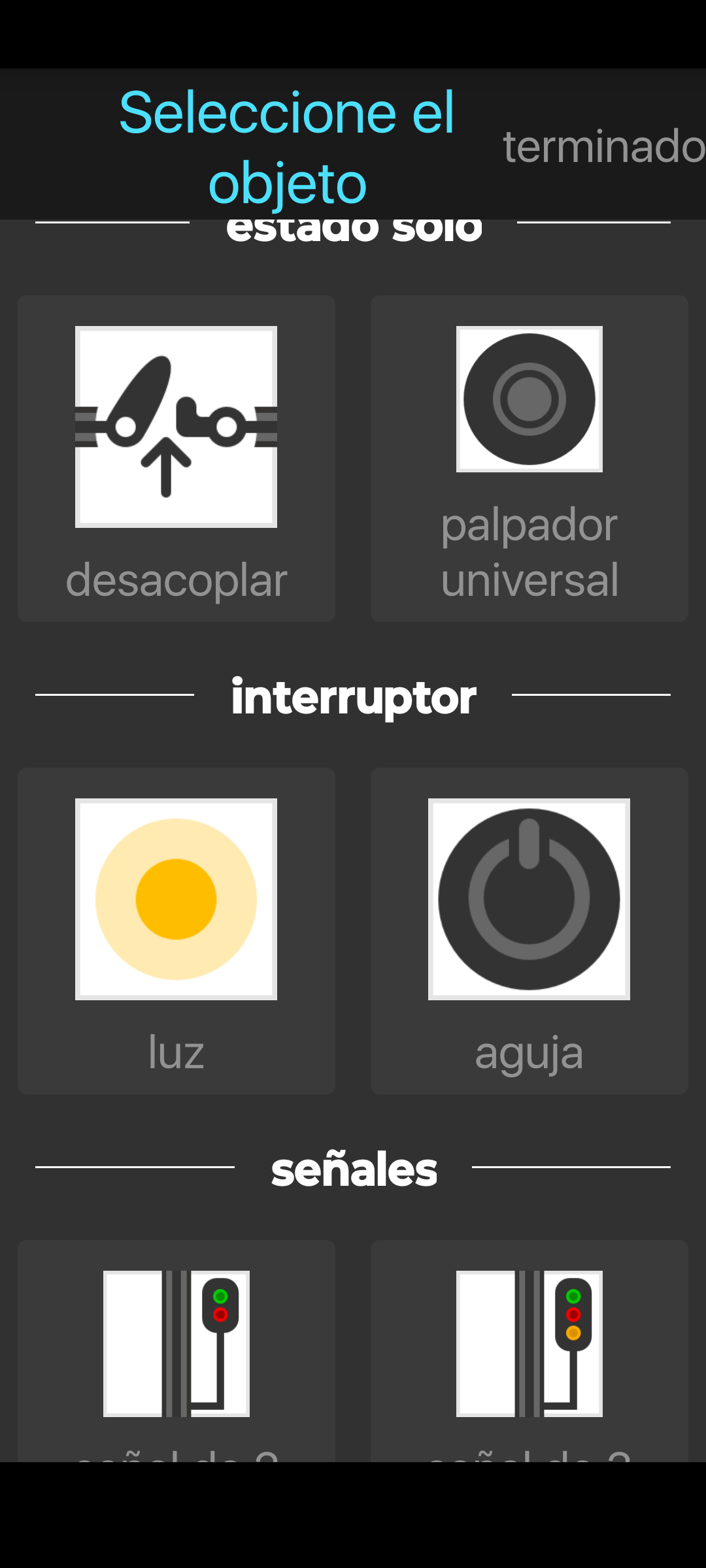Choose the palpador universal object

[529, 459]
